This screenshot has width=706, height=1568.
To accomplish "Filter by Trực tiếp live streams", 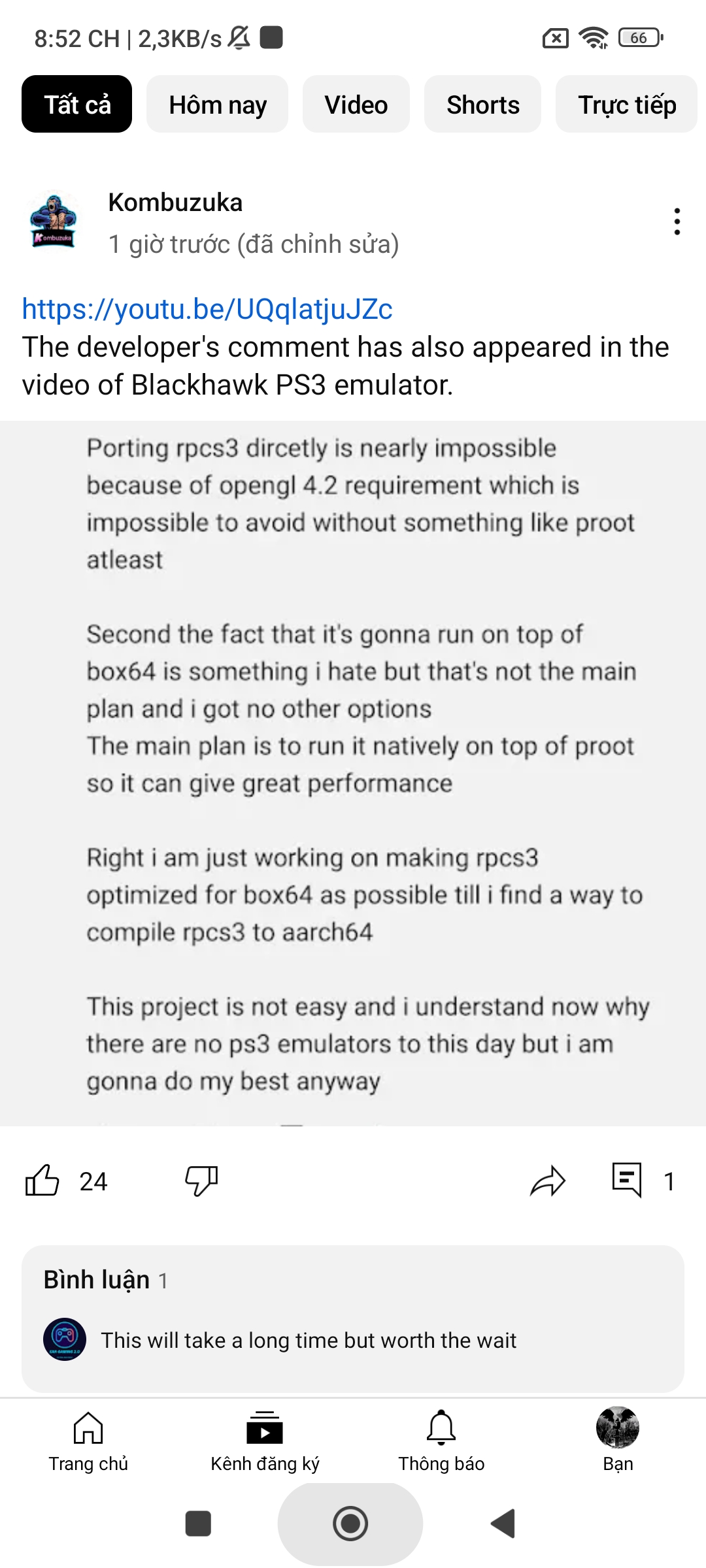I will [626, 105].
